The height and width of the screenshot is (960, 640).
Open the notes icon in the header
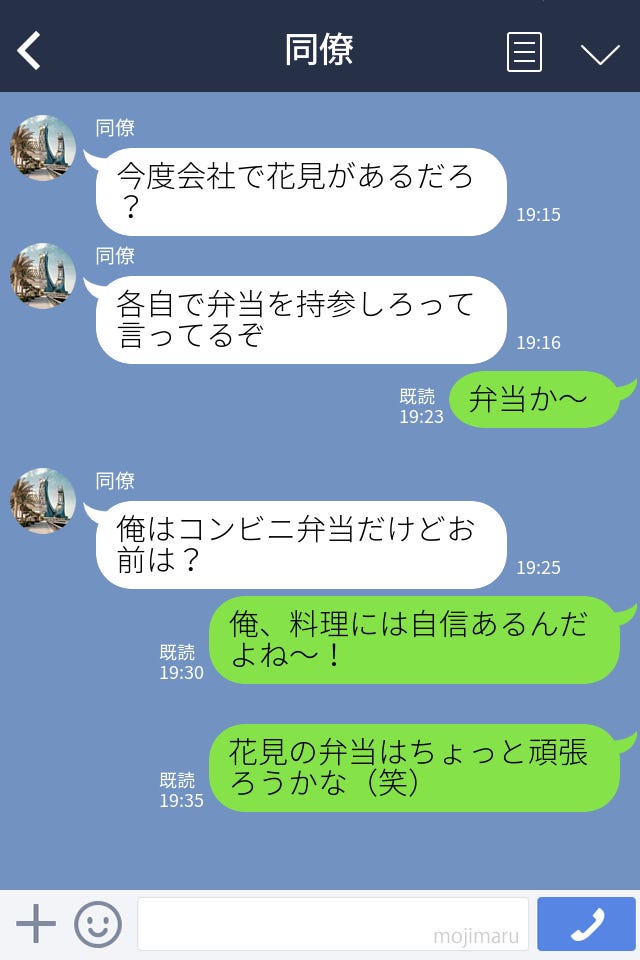(x=524, y=52)
